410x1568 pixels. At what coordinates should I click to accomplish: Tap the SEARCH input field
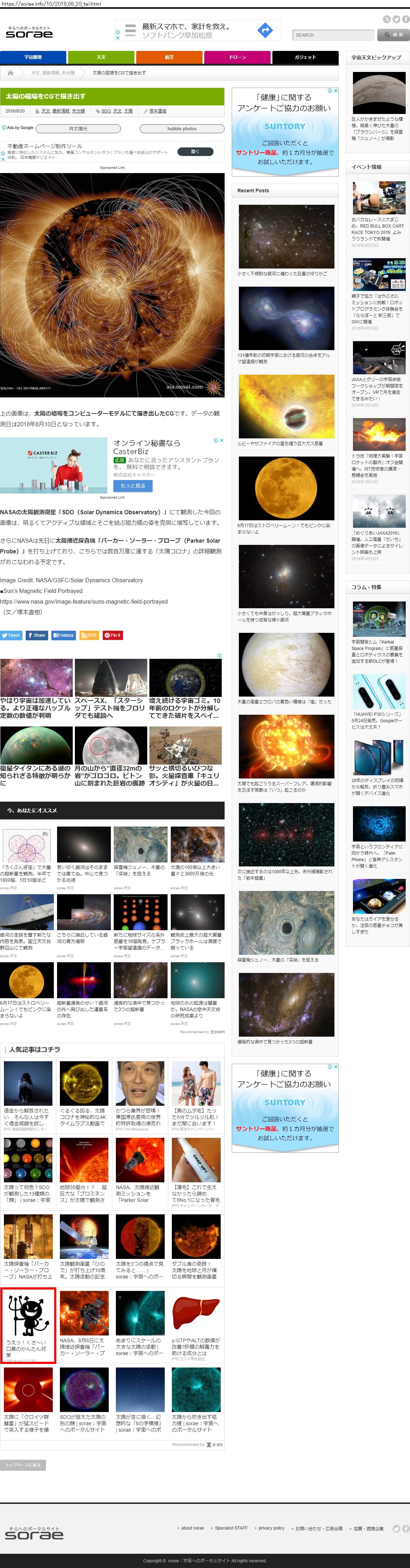click(333, 35)
